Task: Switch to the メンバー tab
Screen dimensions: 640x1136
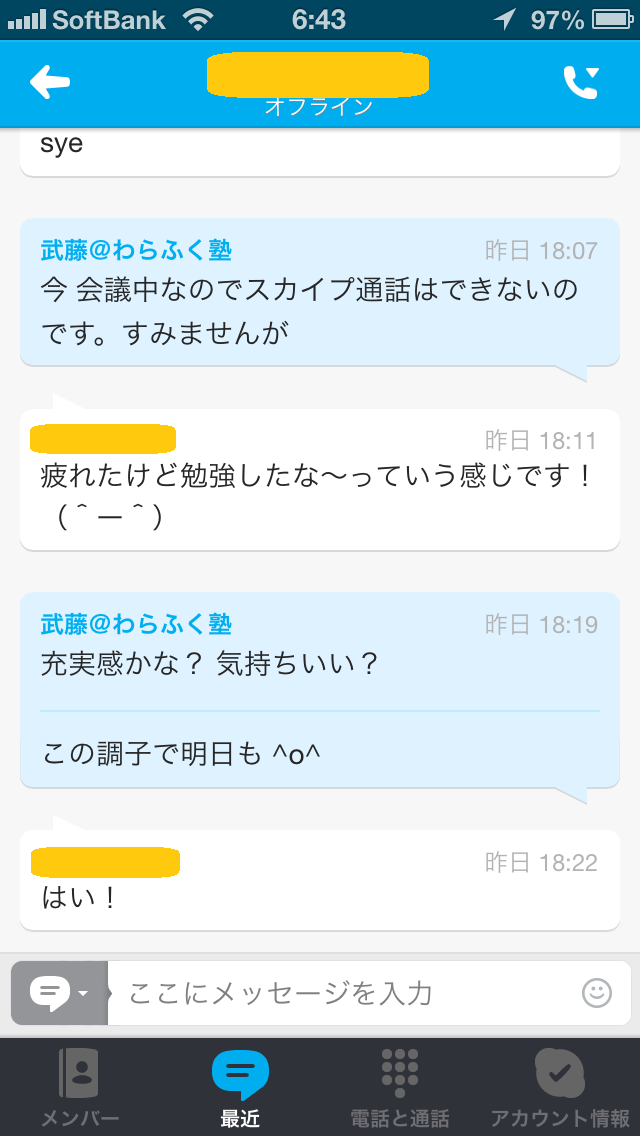Action: [x=80, y=1087]
